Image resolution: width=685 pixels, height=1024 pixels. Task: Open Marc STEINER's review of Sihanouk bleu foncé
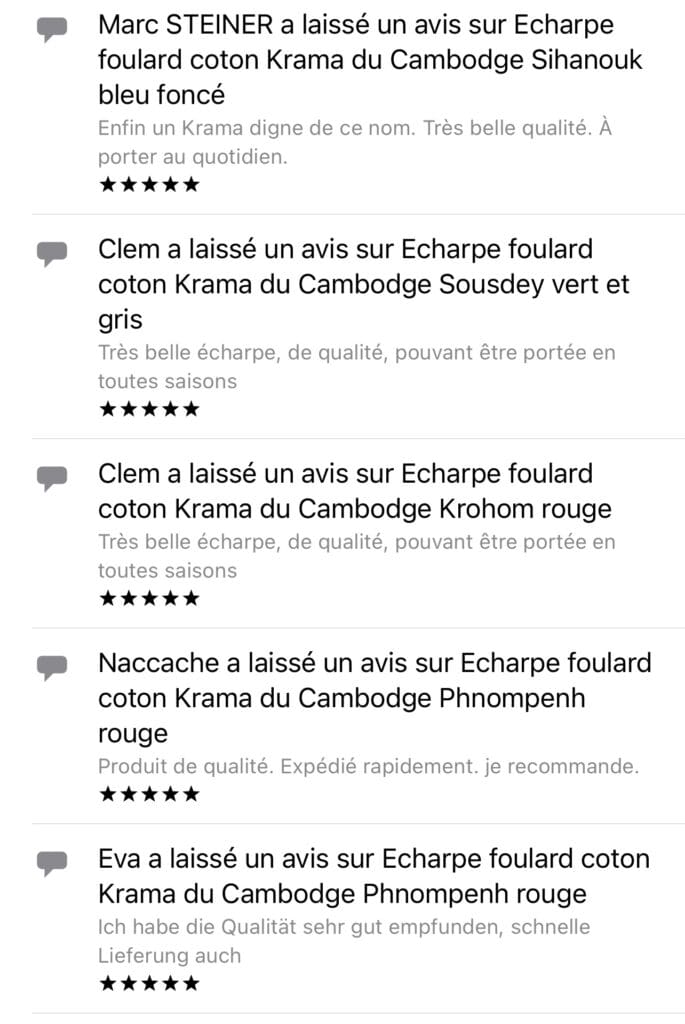[x=370, y=60]
